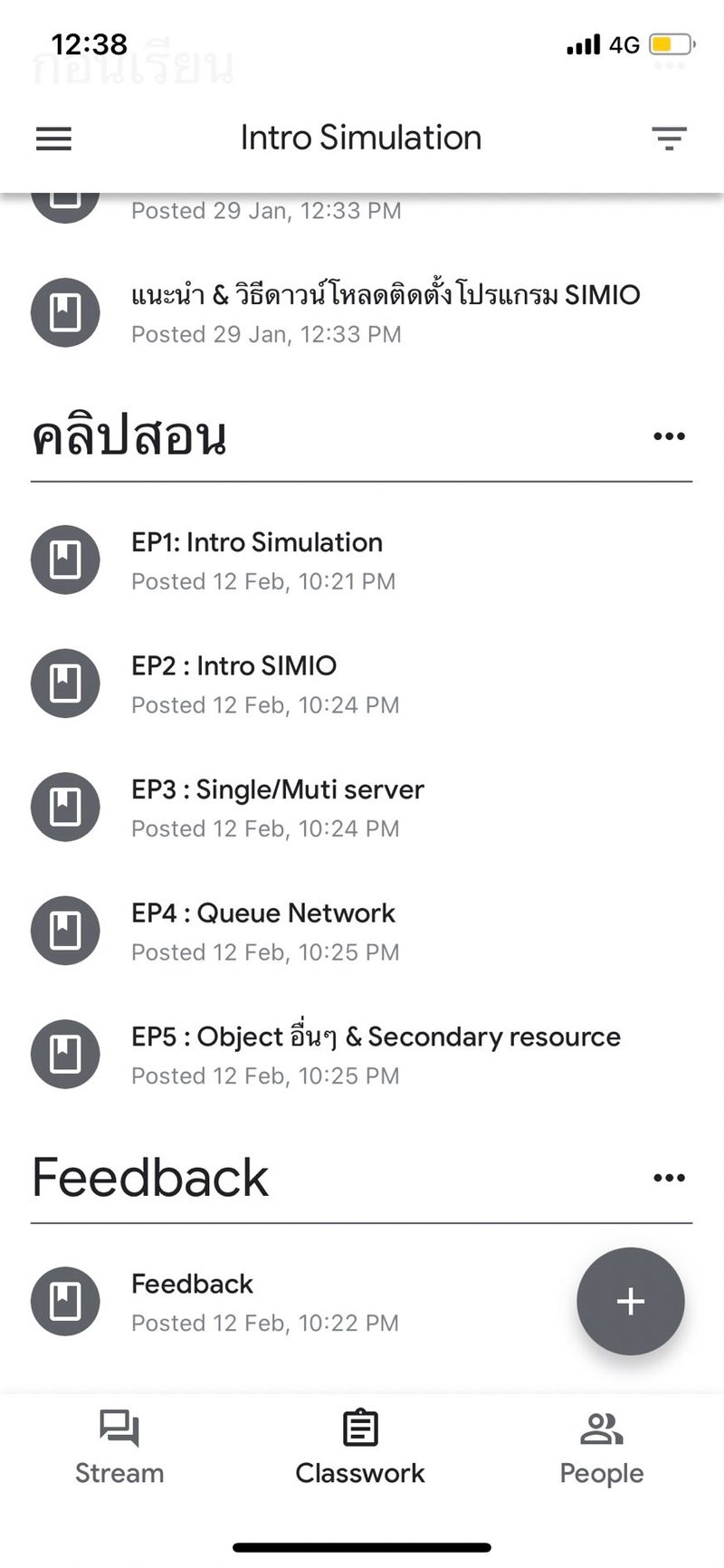Open the EP1: Intro Simulation material icon
Image resolution: width=724 pixels, height=1568 pixels.
pos(64,559)
